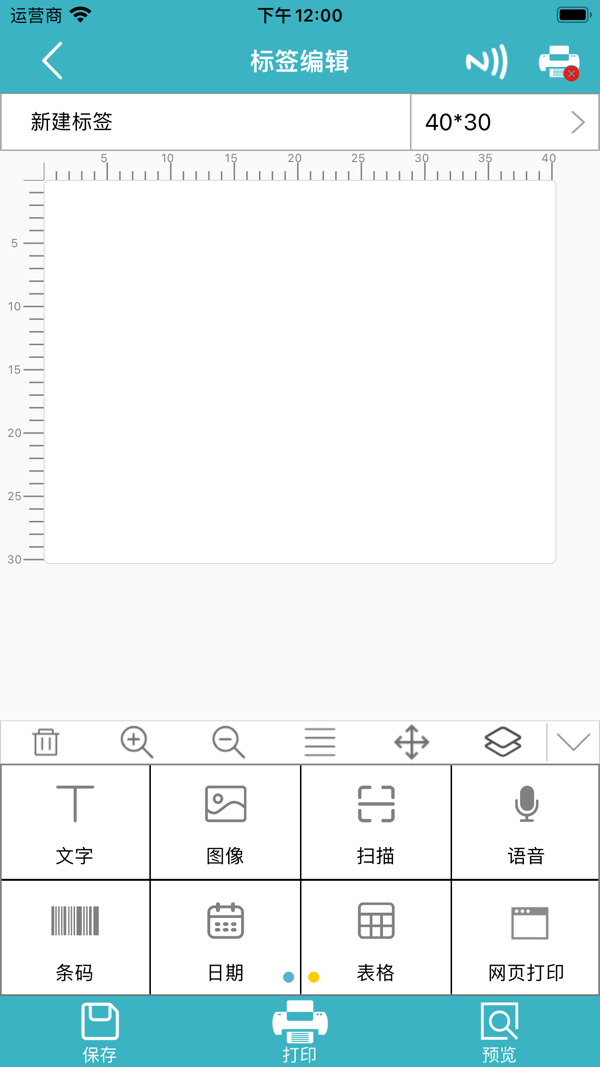Open the layers tool
The width and height of the screenshot is (600, 1067).
point(503,742)
